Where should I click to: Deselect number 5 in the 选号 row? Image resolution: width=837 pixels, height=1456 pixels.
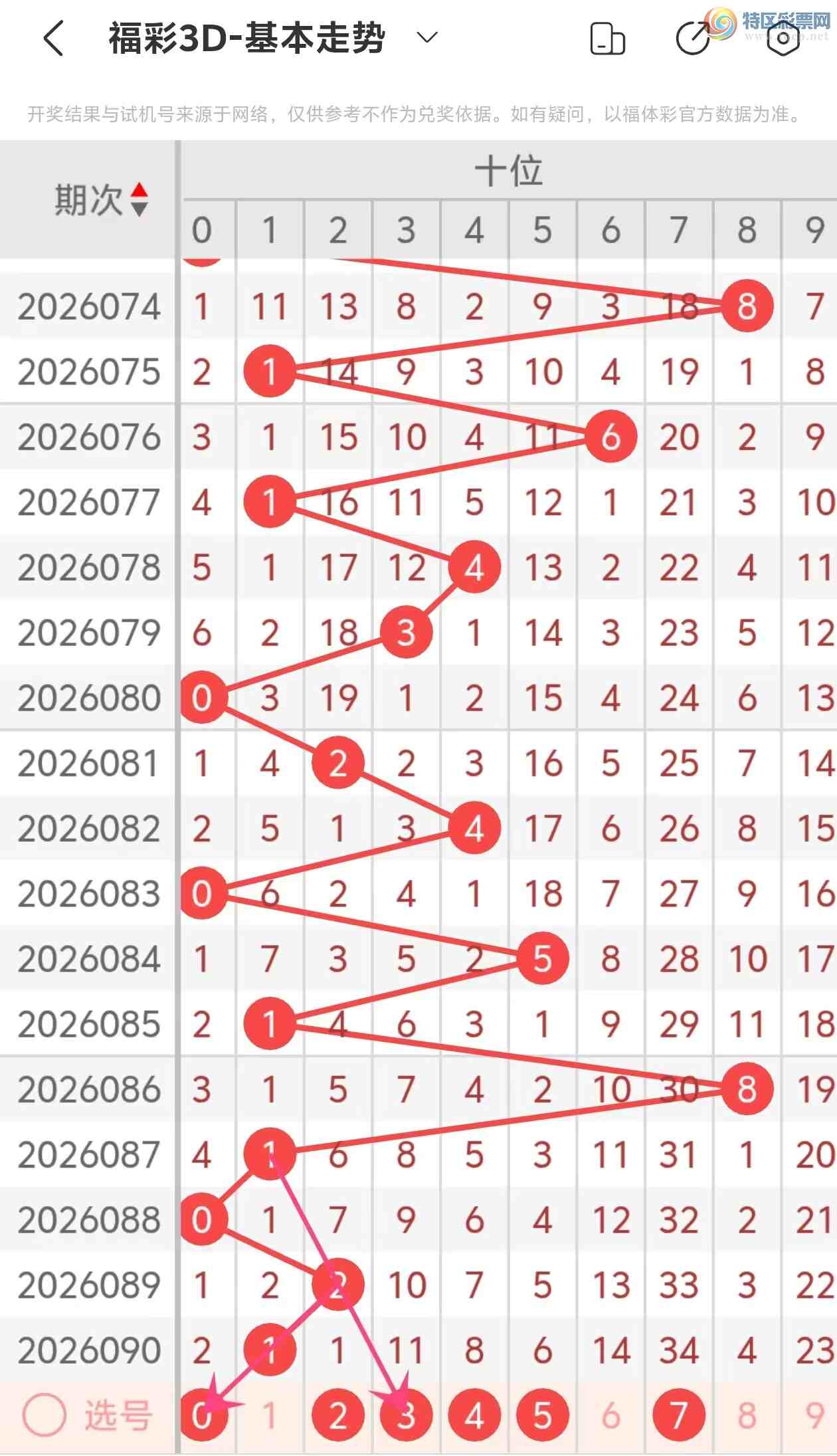pyautogui.click(x=543, y=1416)
